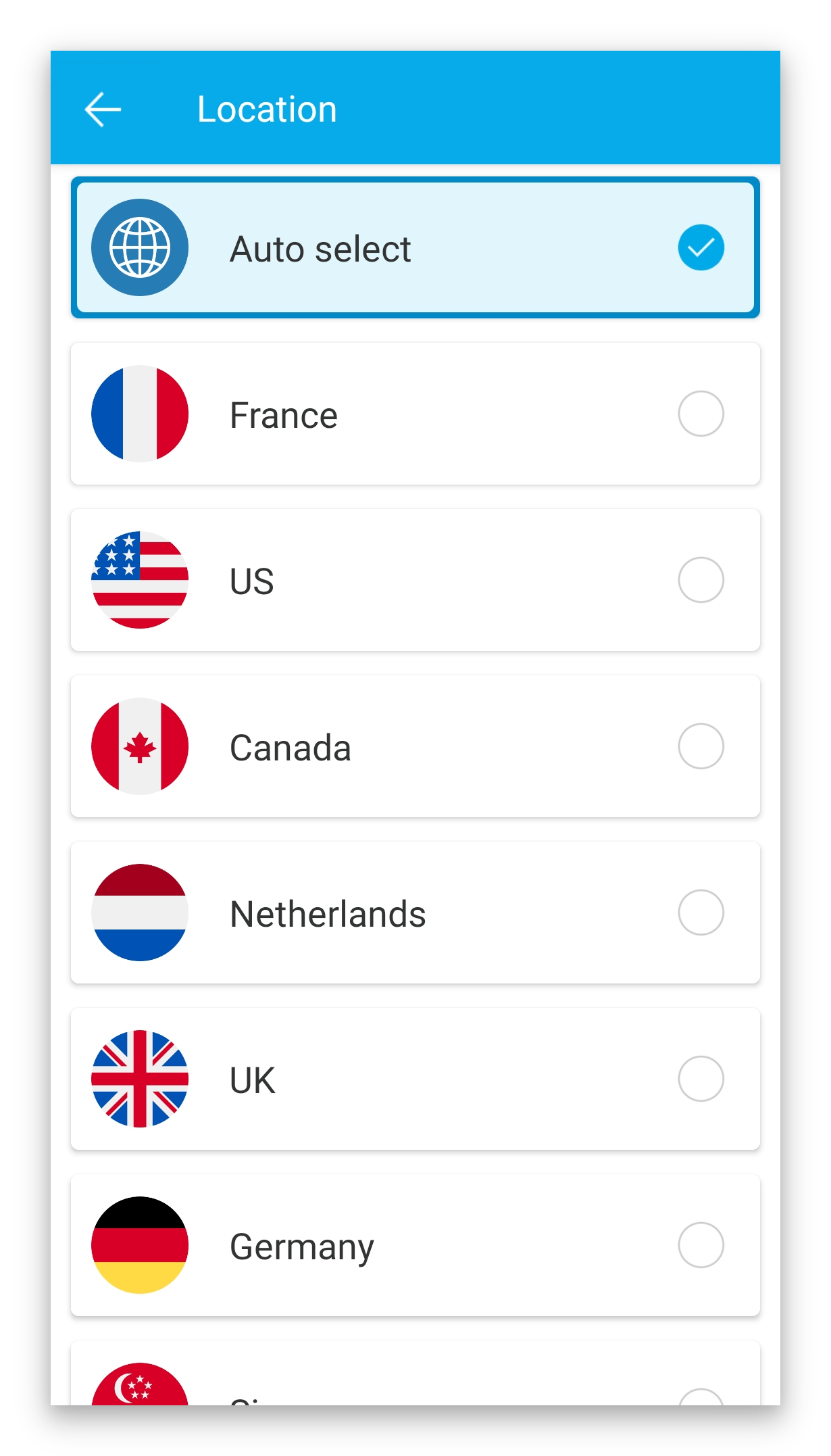Image resolution: width=831 pixels, height=1456 pixels.
Task: Tap the back arrow to leave Location
Action: [x=101, y=108]
